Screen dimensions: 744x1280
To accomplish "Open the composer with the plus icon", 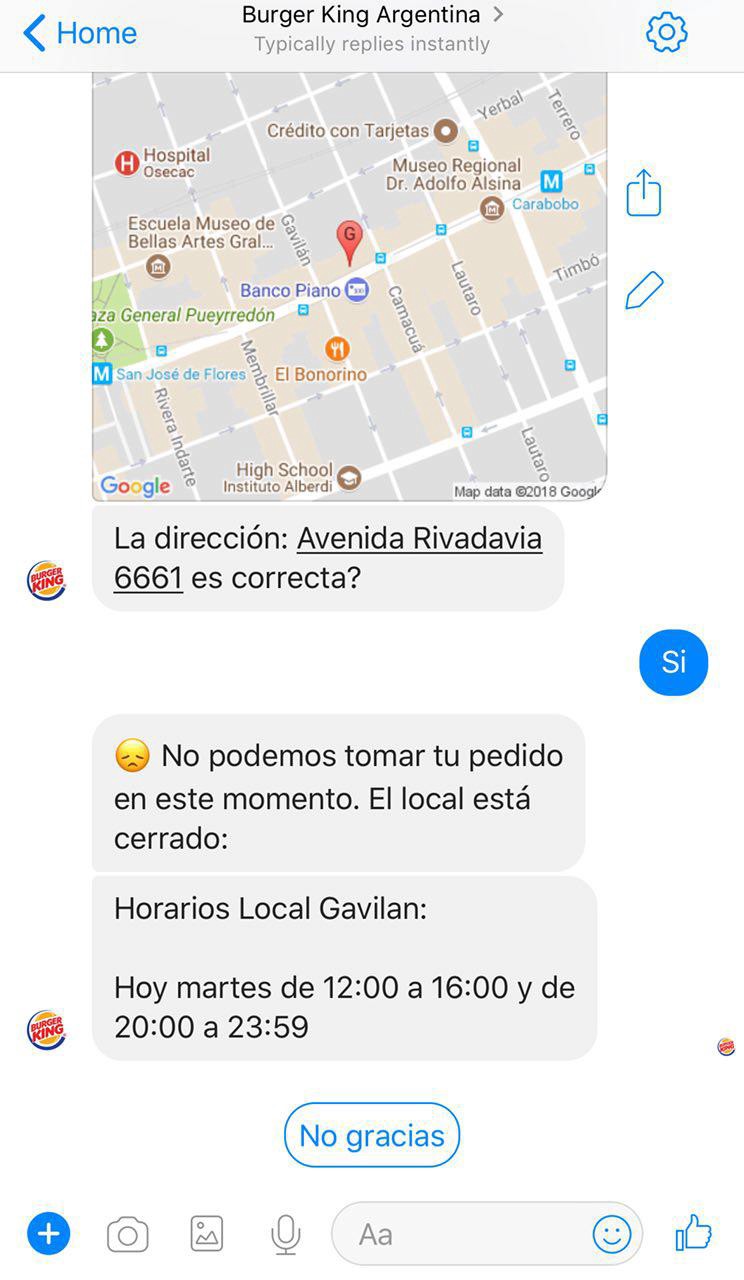I will 47,1233.
